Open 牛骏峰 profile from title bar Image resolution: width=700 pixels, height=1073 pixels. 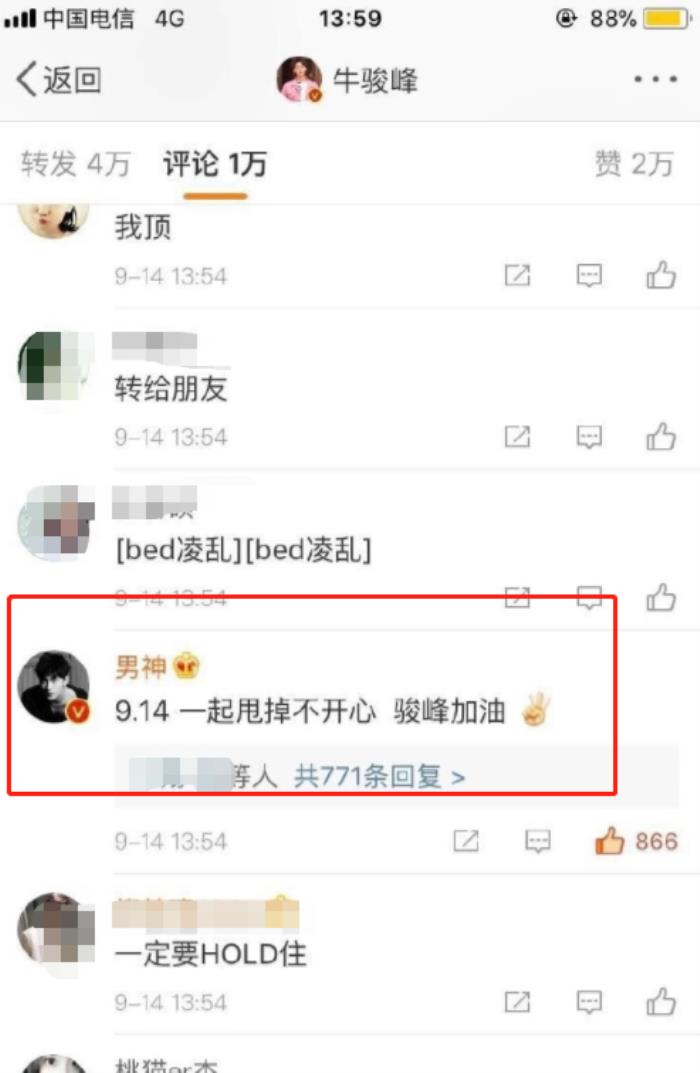[x=348, y=80]
